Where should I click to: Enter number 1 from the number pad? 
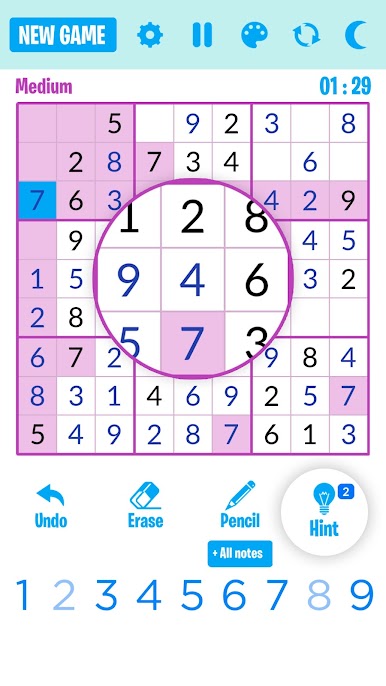coord(22,595)
